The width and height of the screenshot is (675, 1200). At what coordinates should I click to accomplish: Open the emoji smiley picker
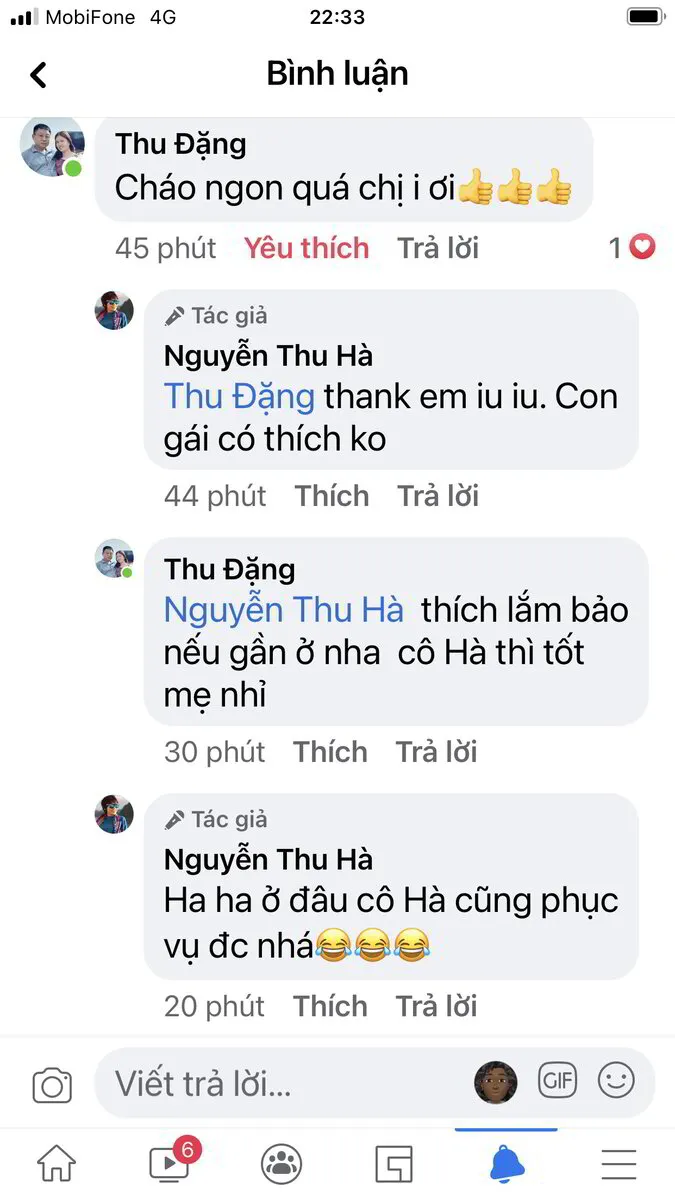[x=616, y=1080]
